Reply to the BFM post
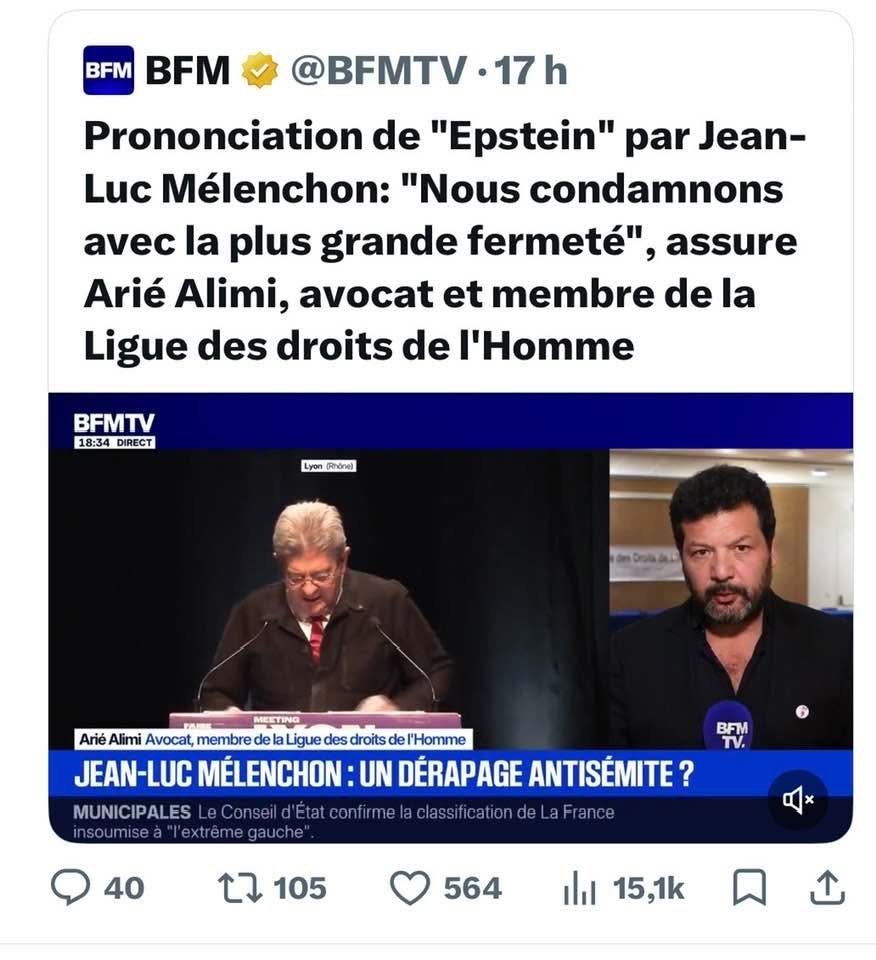Image resolution: width=876 pixels, height=960 pixels. [71, 887]
